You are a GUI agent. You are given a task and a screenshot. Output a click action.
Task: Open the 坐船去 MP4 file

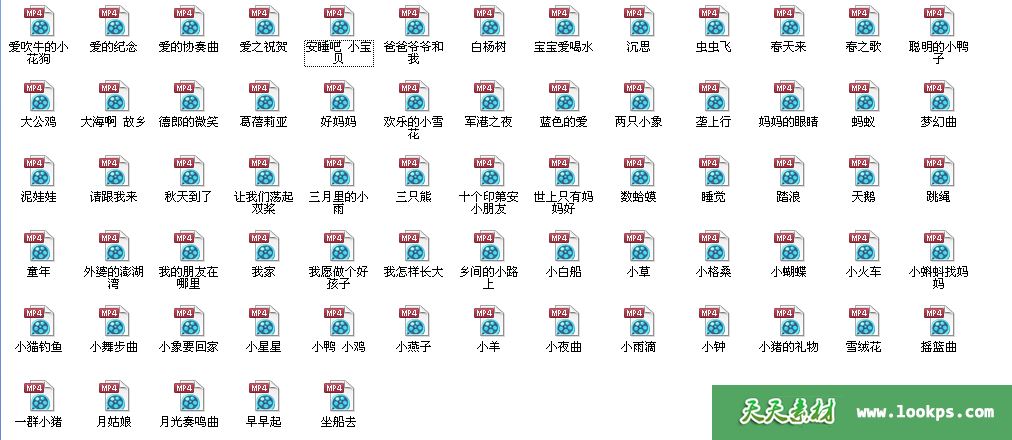[x=339, y=398]
